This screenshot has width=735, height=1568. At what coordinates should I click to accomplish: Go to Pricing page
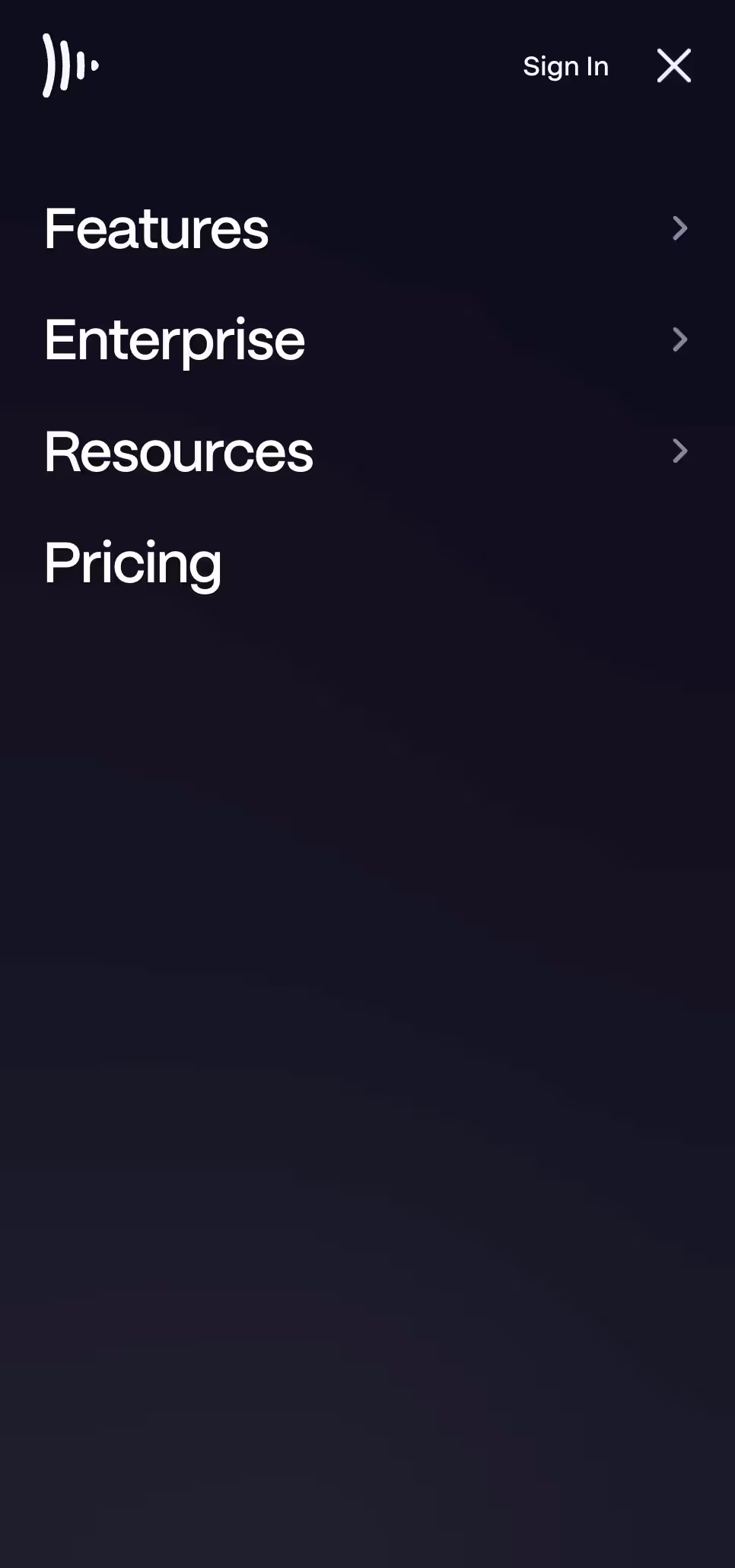[133, 563]
